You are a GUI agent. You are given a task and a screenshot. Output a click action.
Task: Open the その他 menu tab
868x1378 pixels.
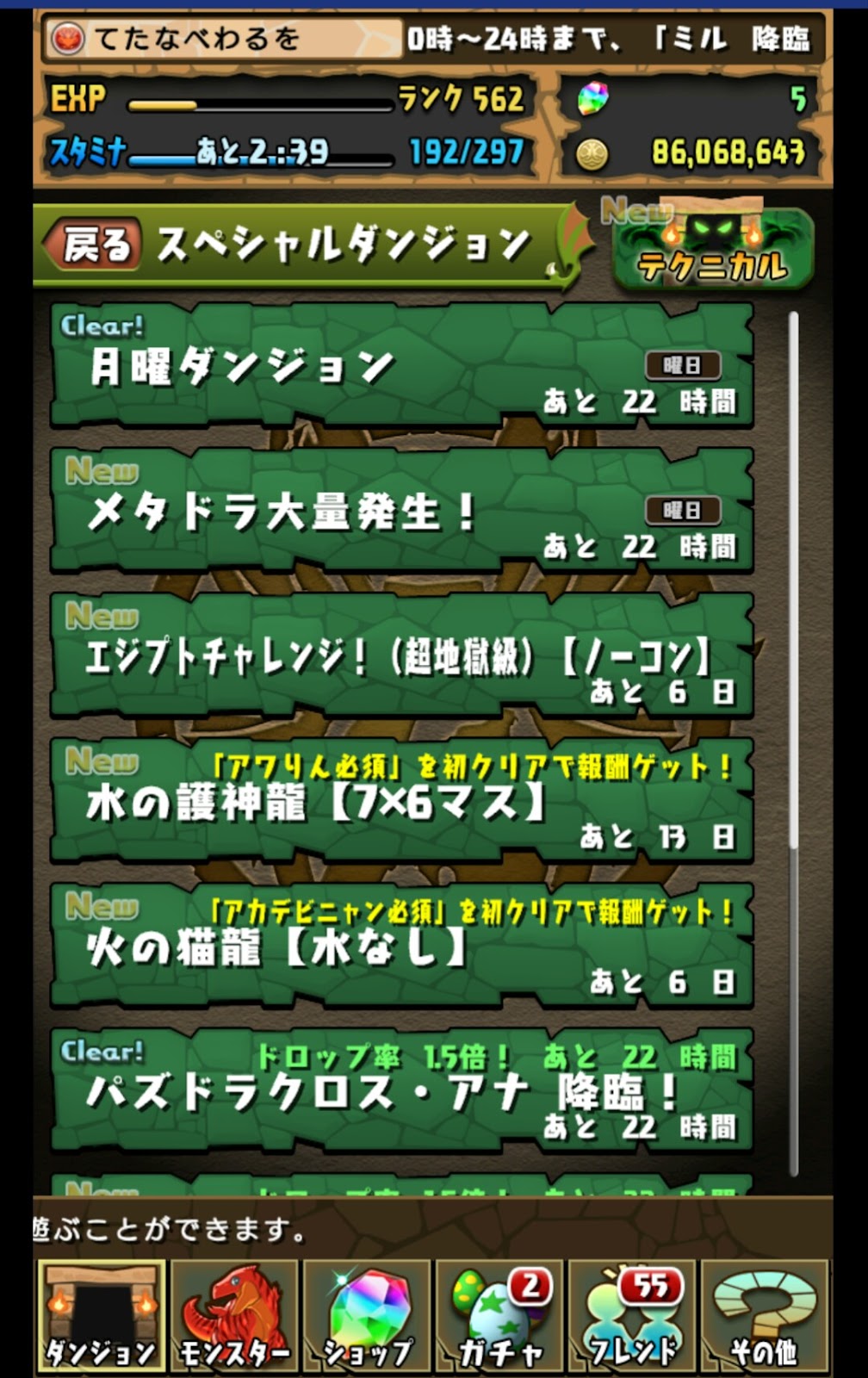click(765, 1316)
